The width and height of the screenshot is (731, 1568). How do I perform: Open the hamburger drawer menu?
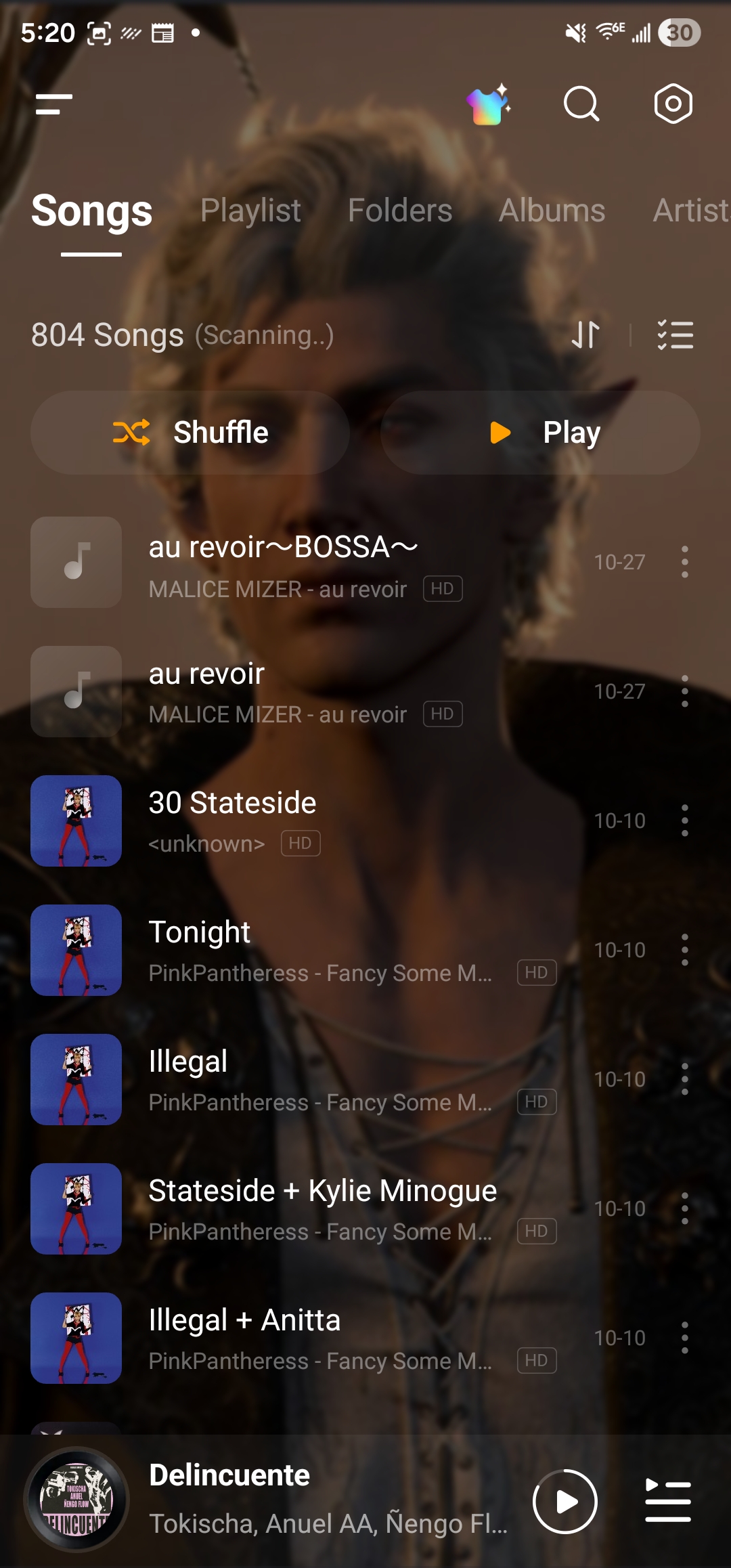54,104
